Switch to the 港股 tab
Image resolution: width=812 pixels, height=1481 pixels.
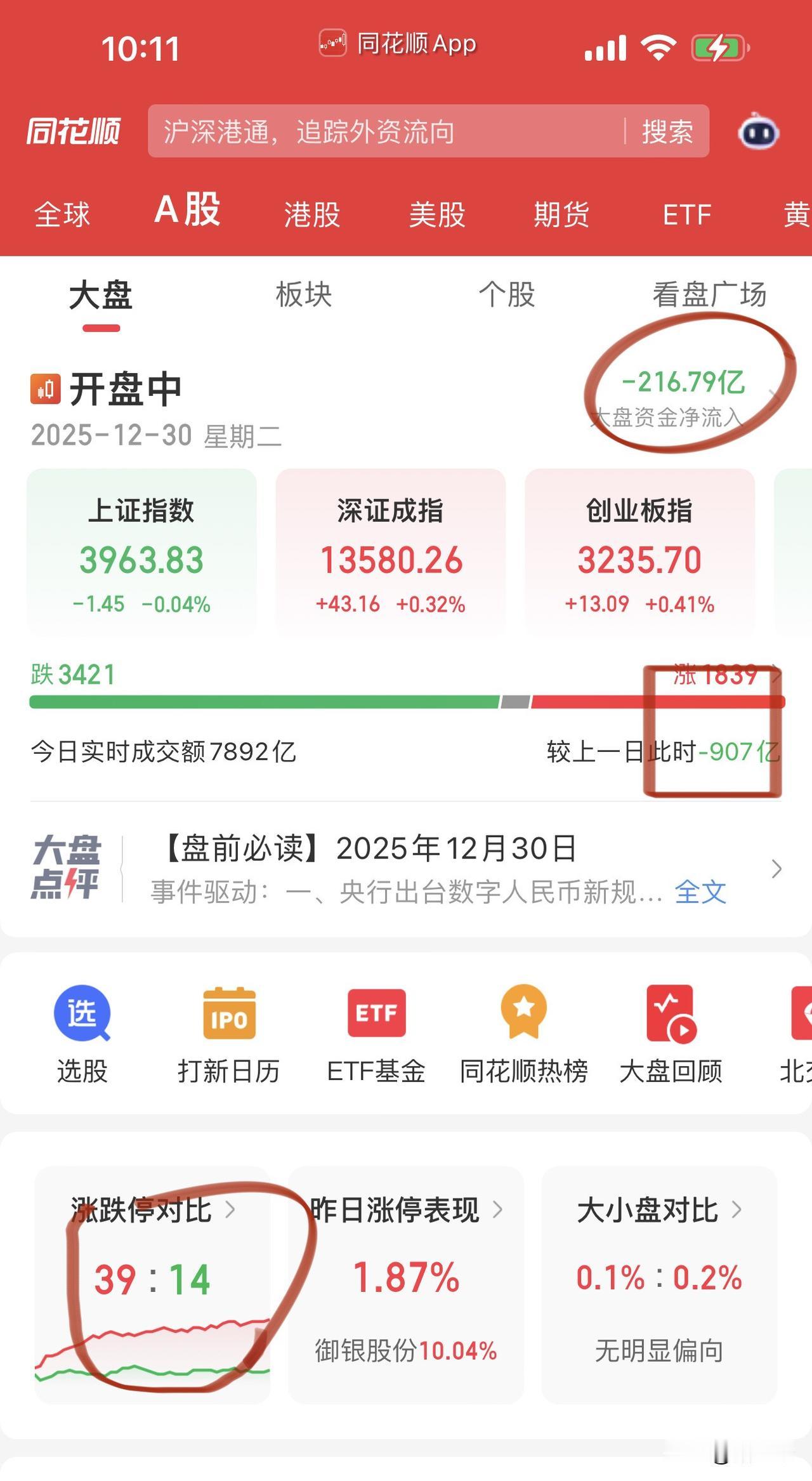(311, 216)
